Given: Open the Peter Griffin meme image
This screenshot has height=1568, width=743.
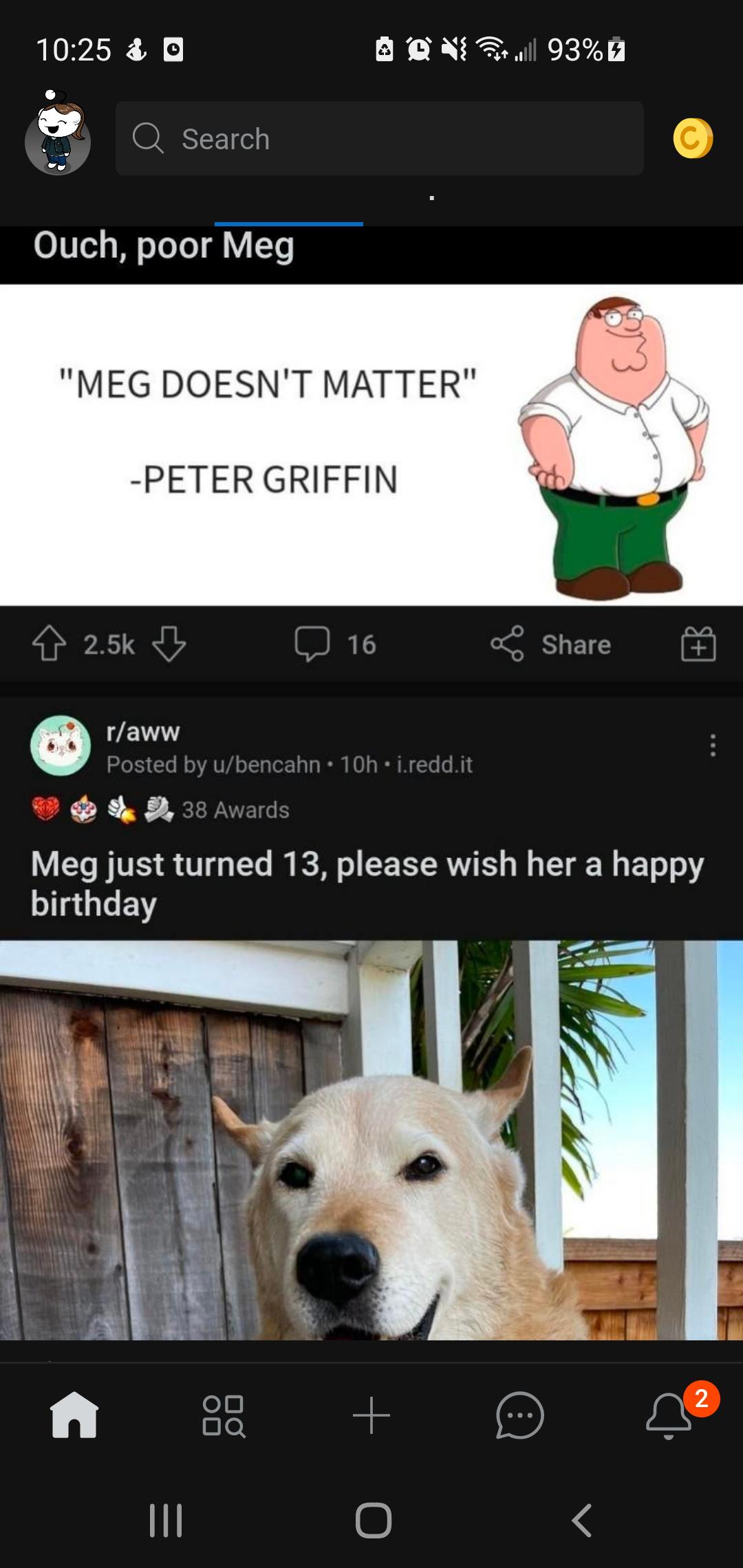Looking at the screenshot, I should (371, 444).
